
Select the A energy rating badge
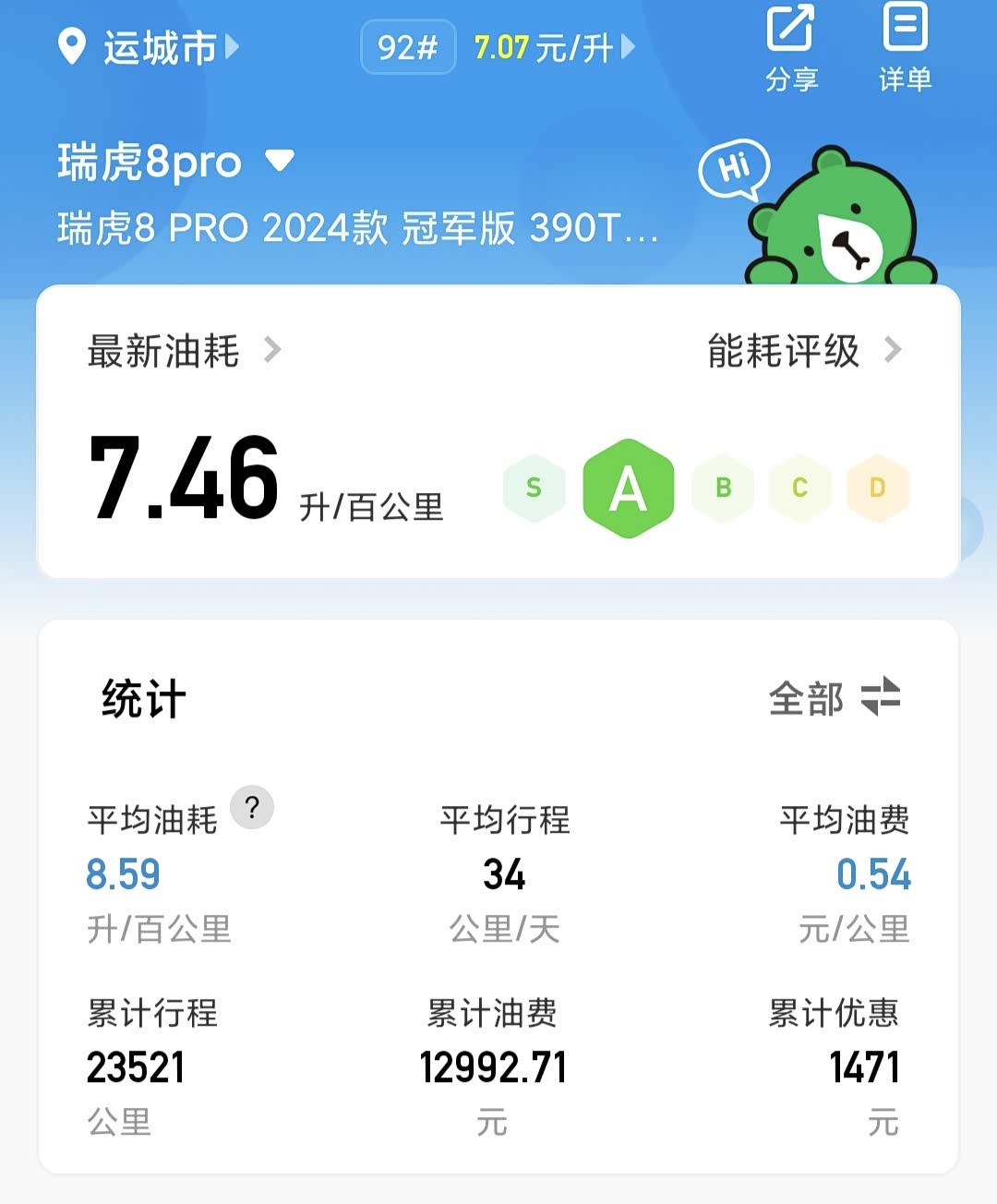pyautogui.click(x=630, y=489)
